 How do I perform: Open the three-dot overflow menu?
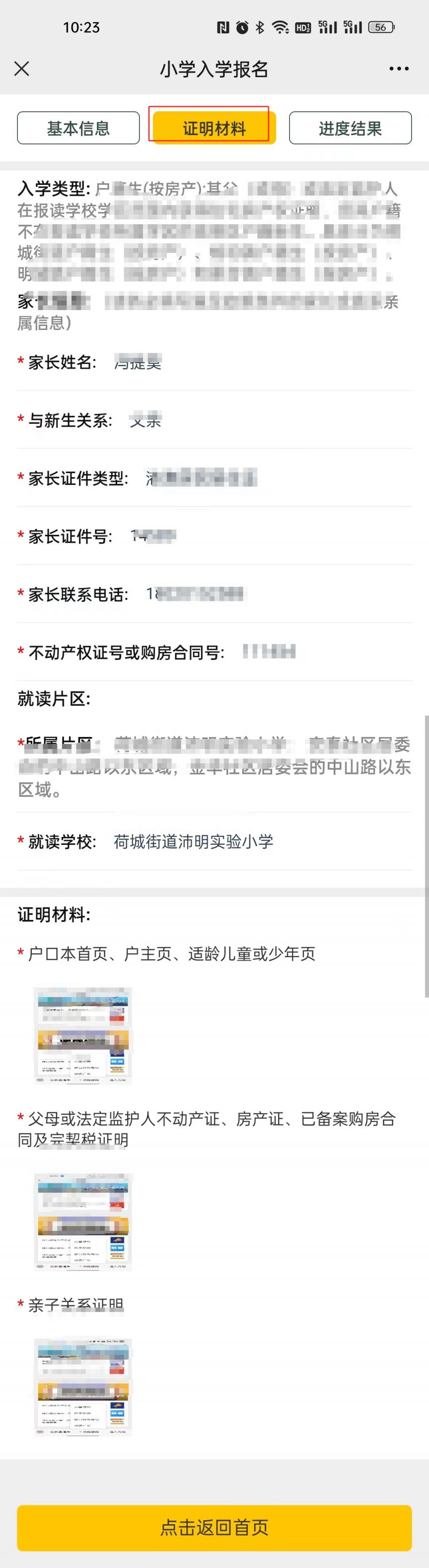[399, 69]
